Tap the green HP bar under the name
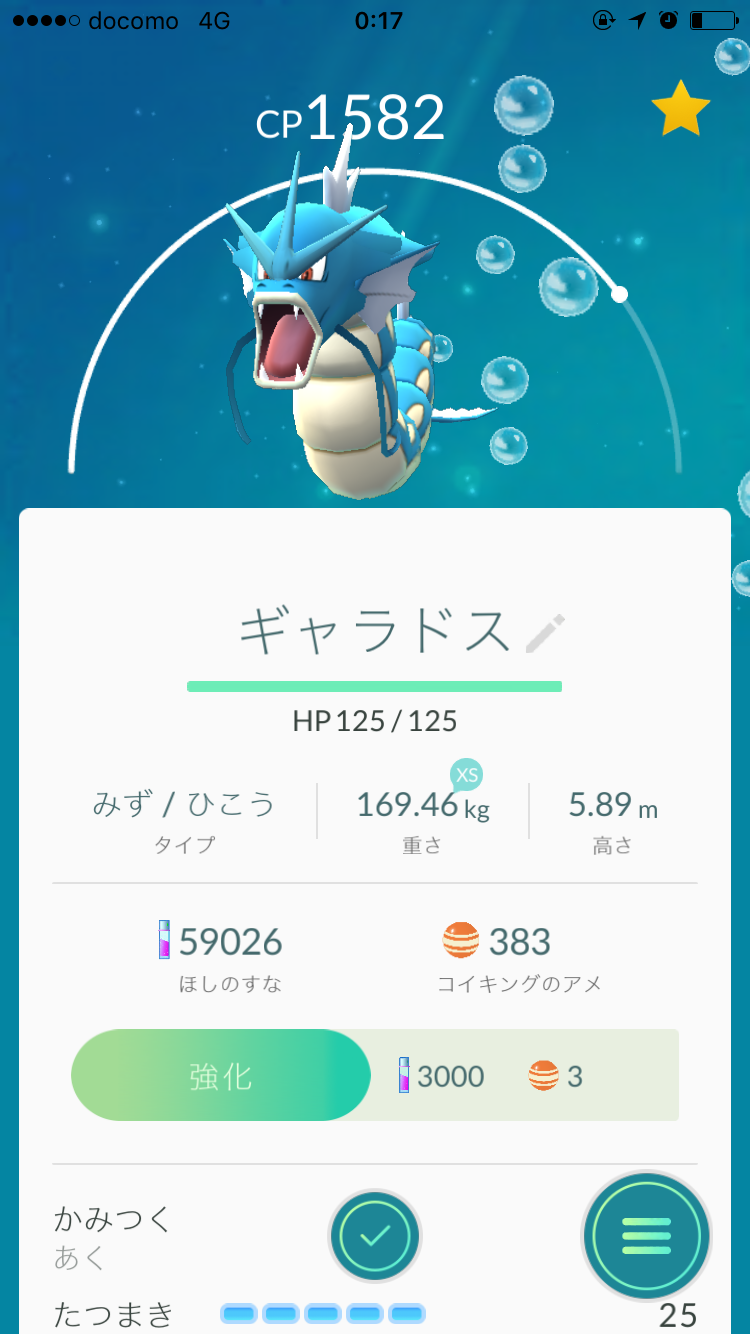 pyautogui.click(x=374, y=686)
